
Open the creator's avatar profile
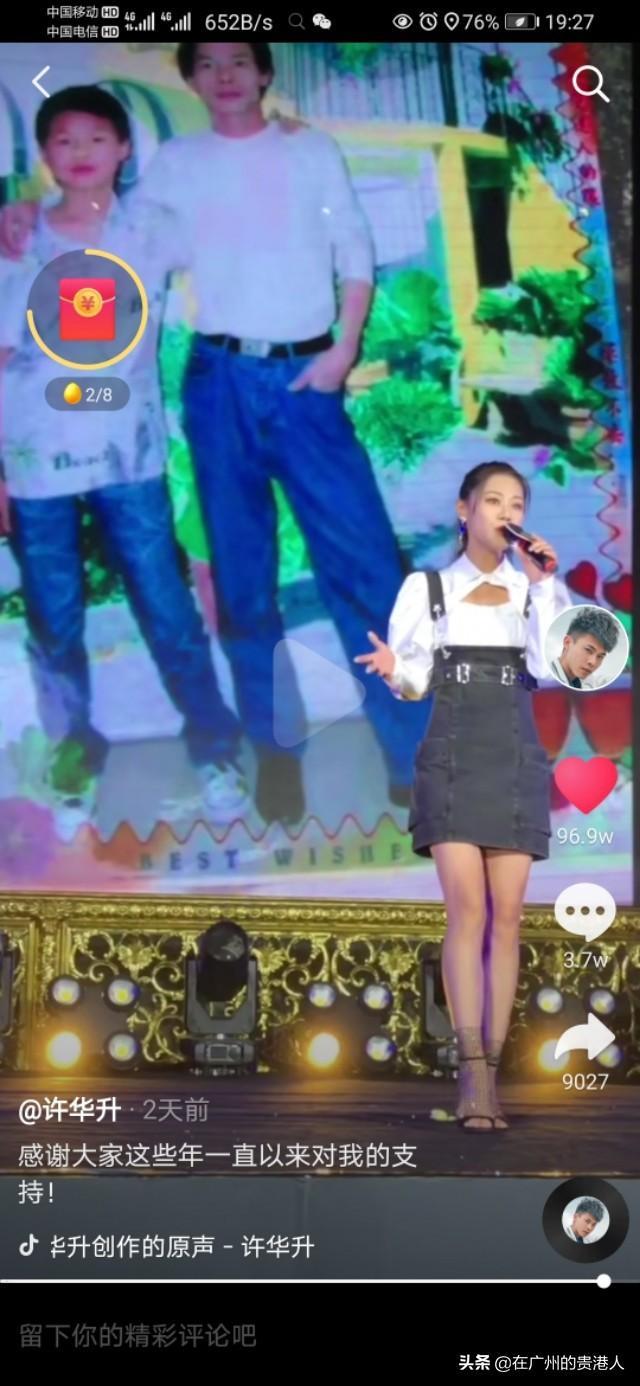586,647
